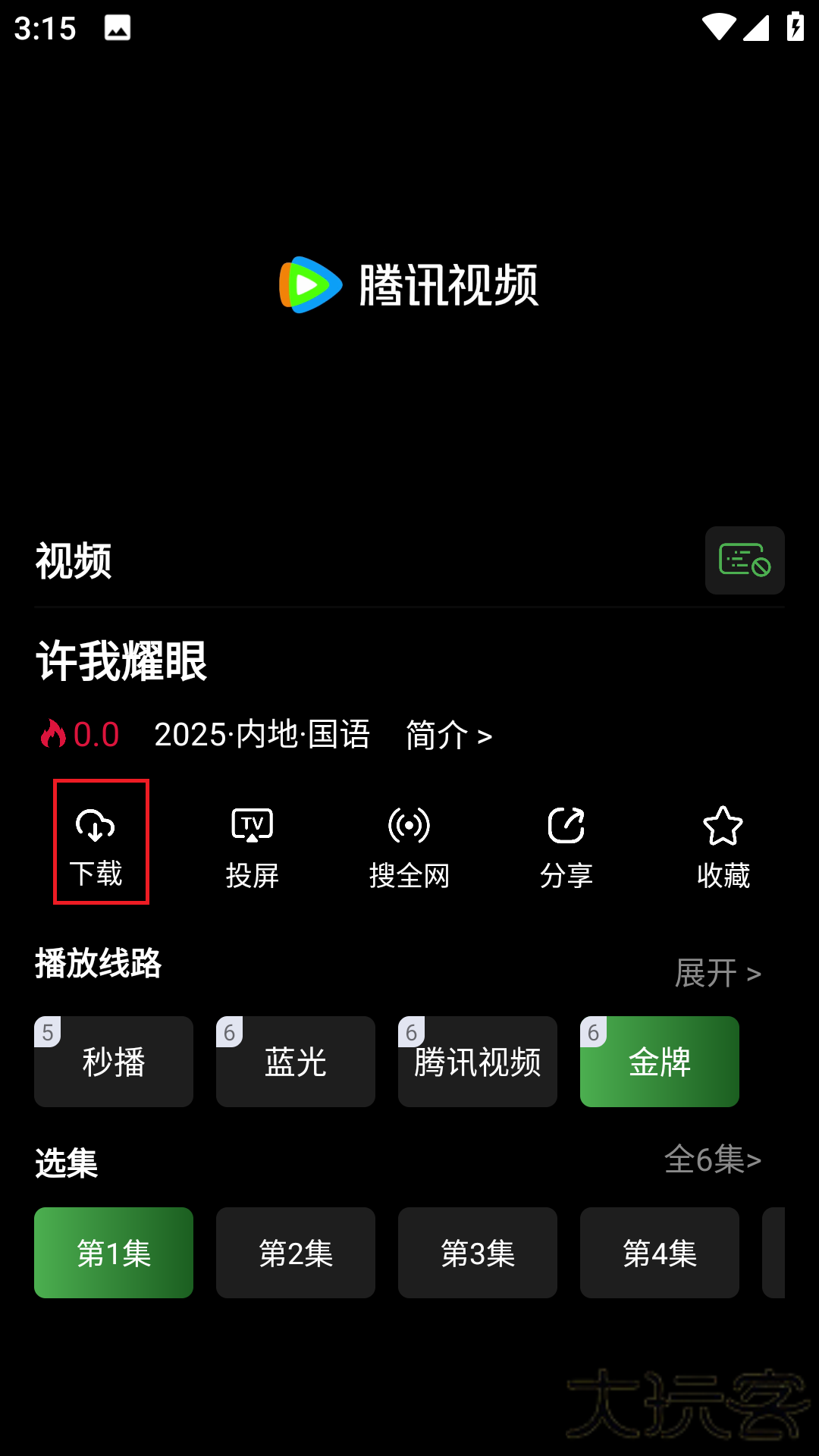Click the flame hotness icon showing 0.0

point(54,733)
